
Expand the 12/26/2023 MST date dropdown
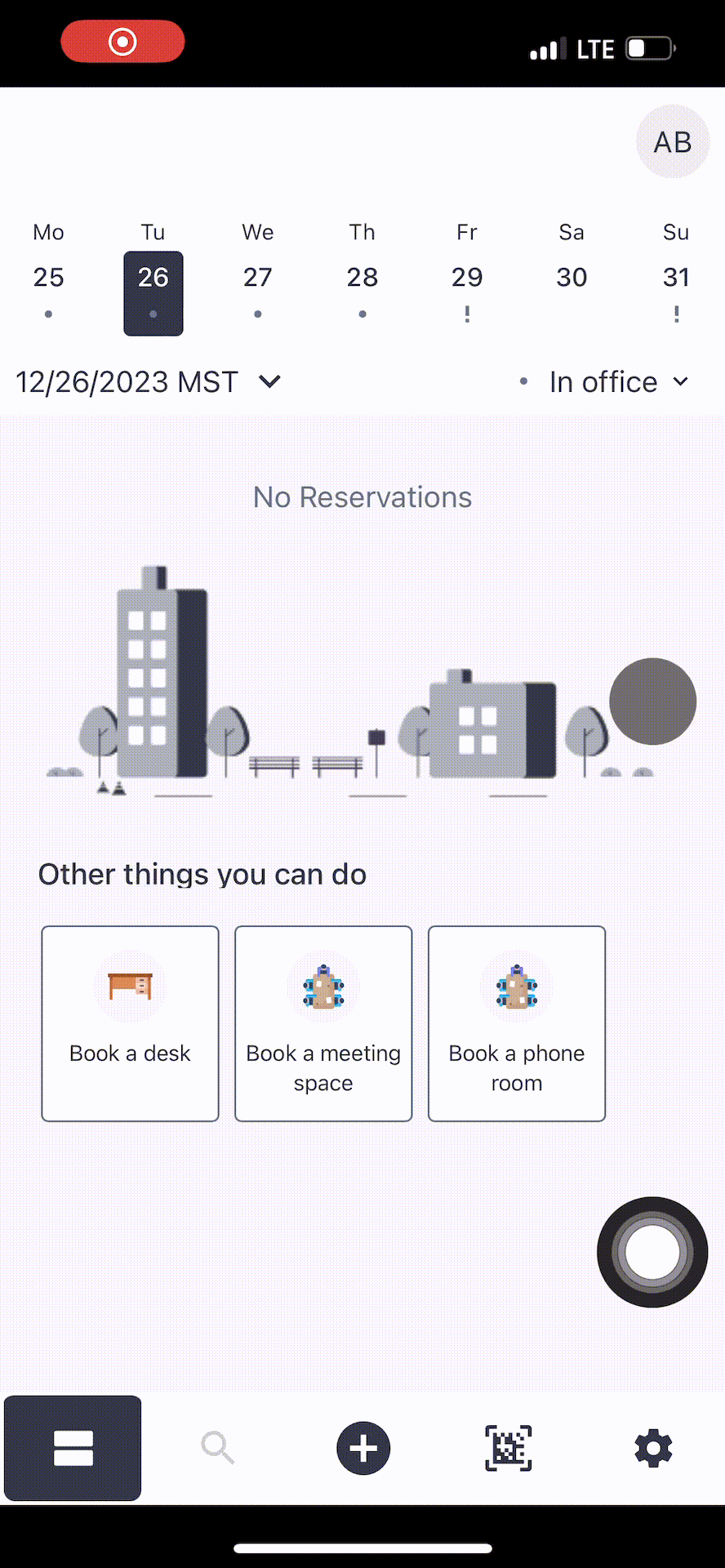149,381
